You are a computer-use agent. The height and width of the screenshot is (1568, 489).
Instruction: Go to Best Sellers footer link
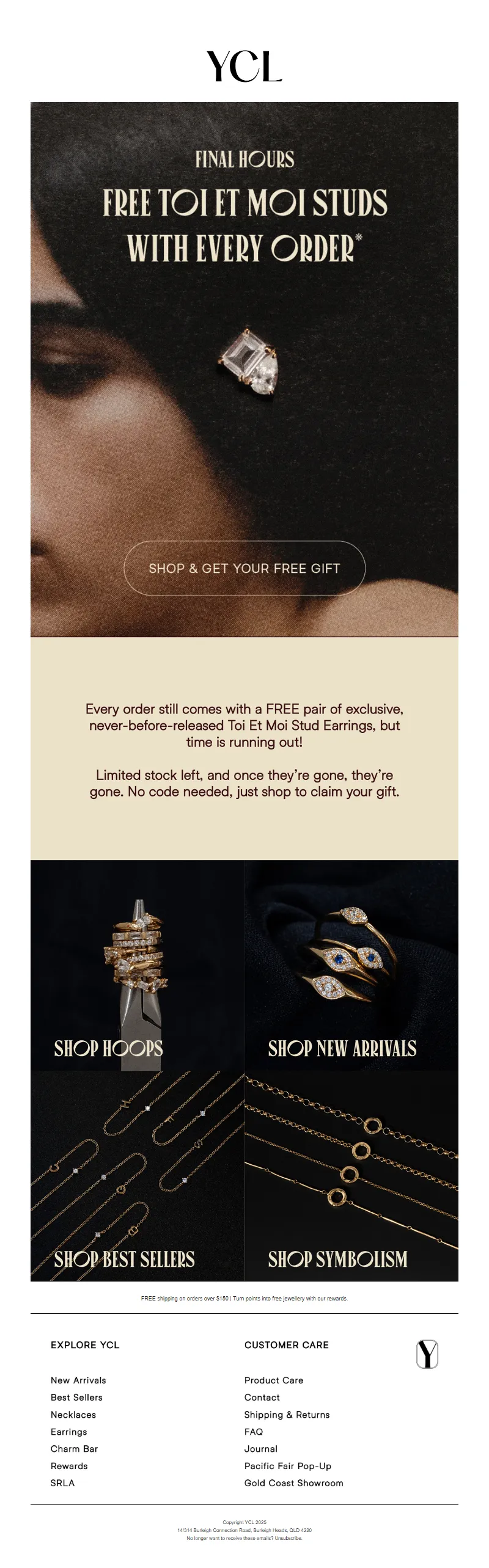click(76, 1397)
